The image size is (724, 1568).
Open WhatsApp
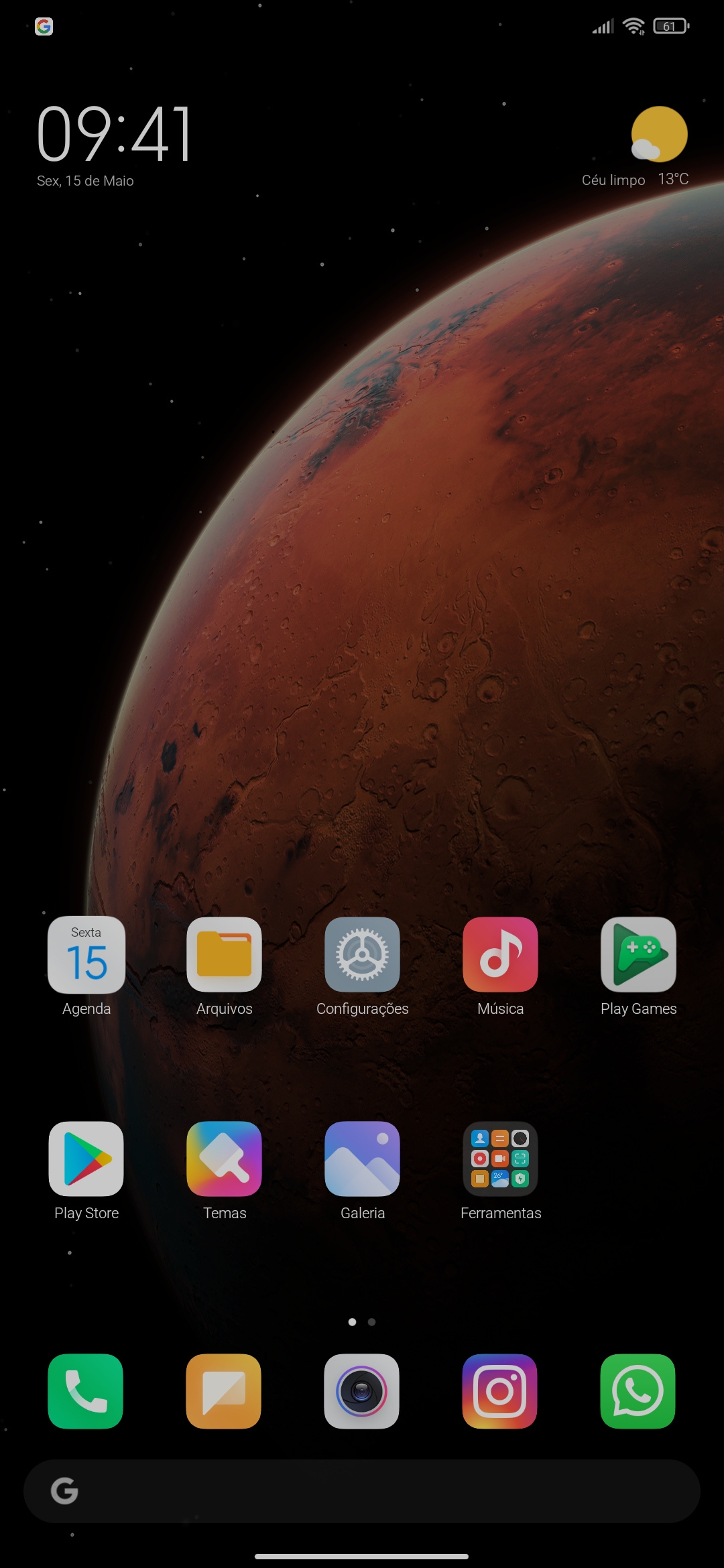[638, 1391]
